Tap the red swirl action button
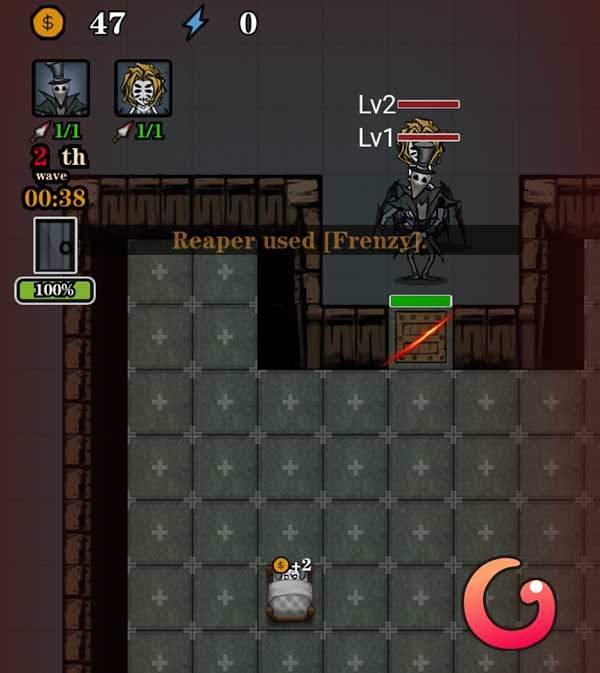 point(508,604)
